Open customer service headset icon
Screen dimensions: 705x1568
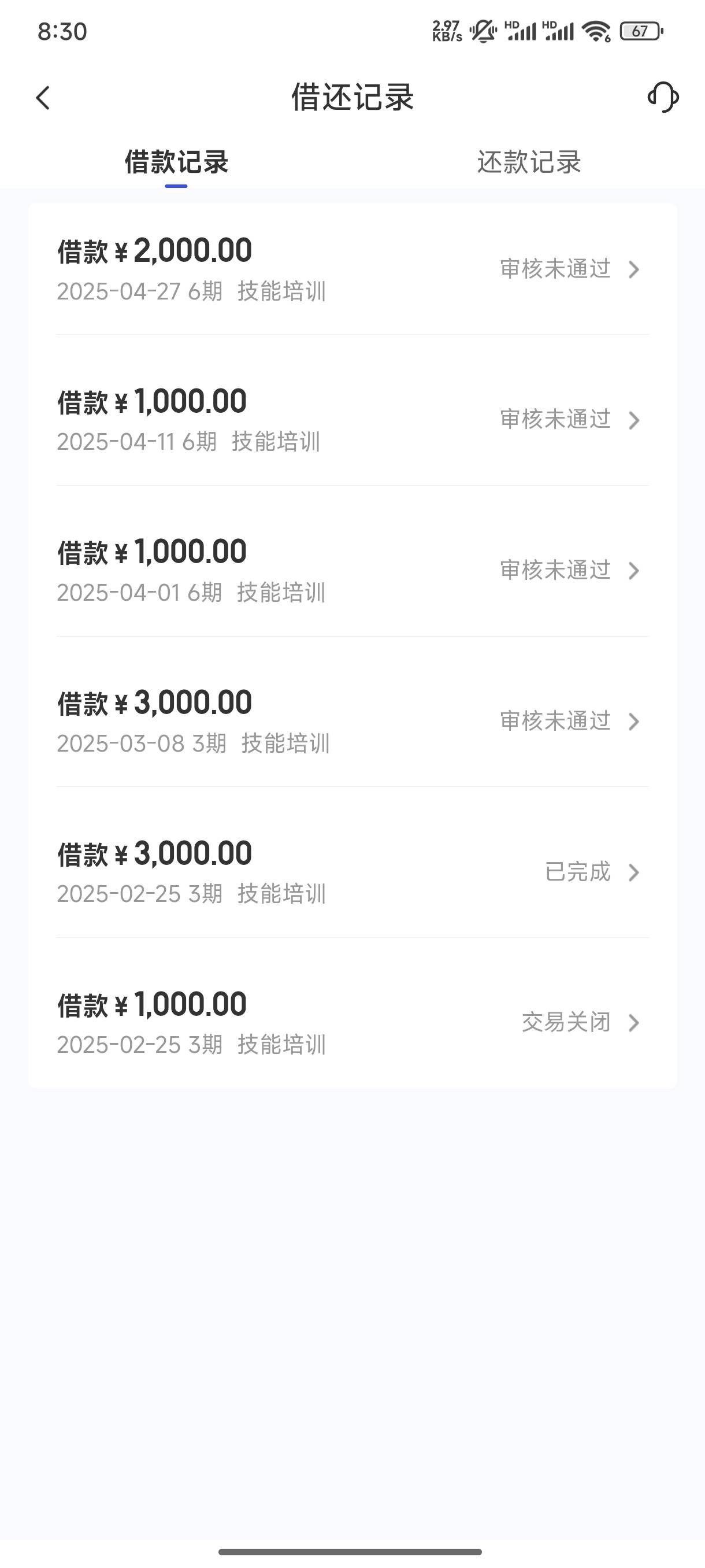click(x=663, y=97)
